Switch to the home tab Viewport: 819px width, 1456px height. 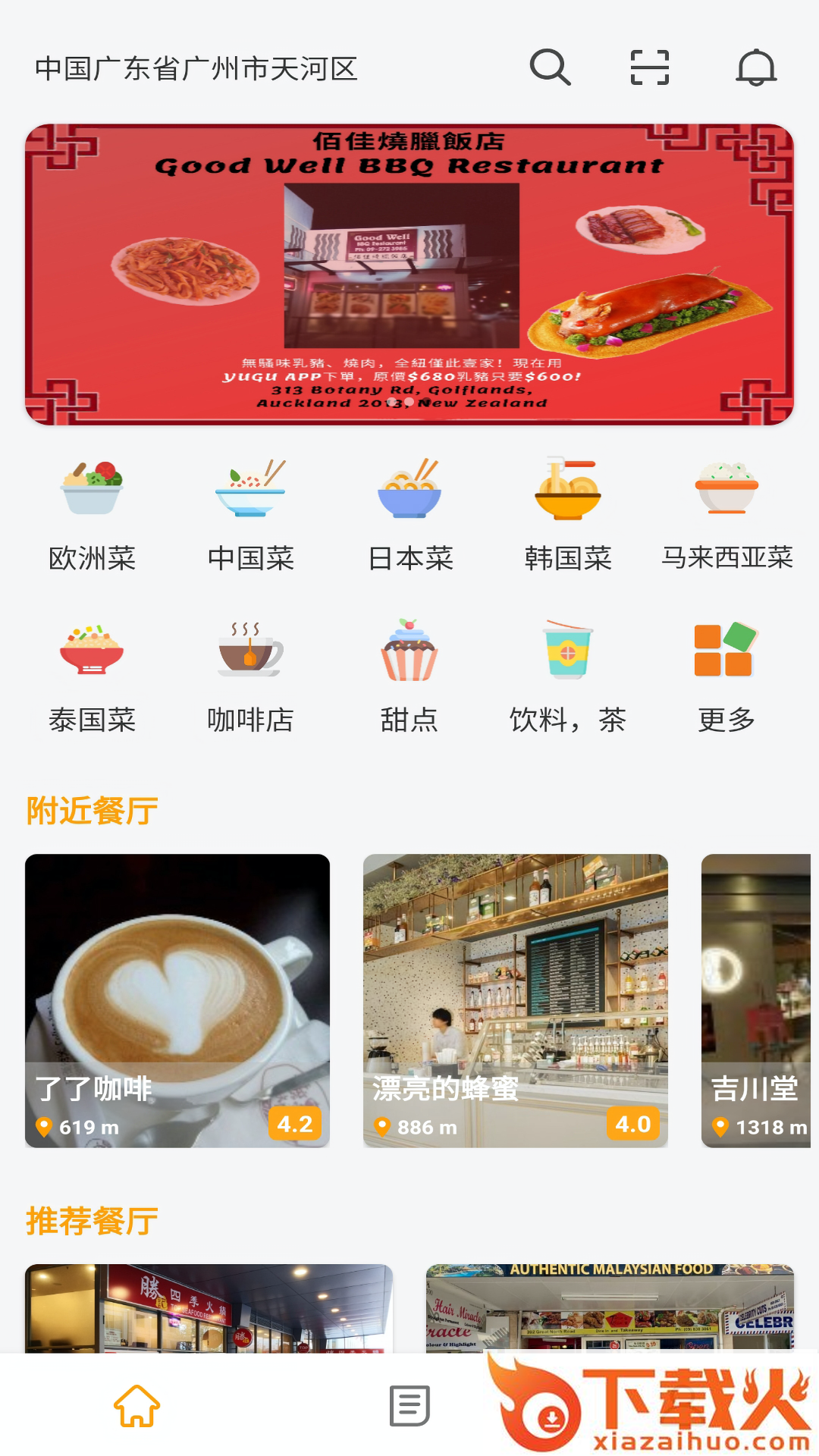[x=136, y=1405]
